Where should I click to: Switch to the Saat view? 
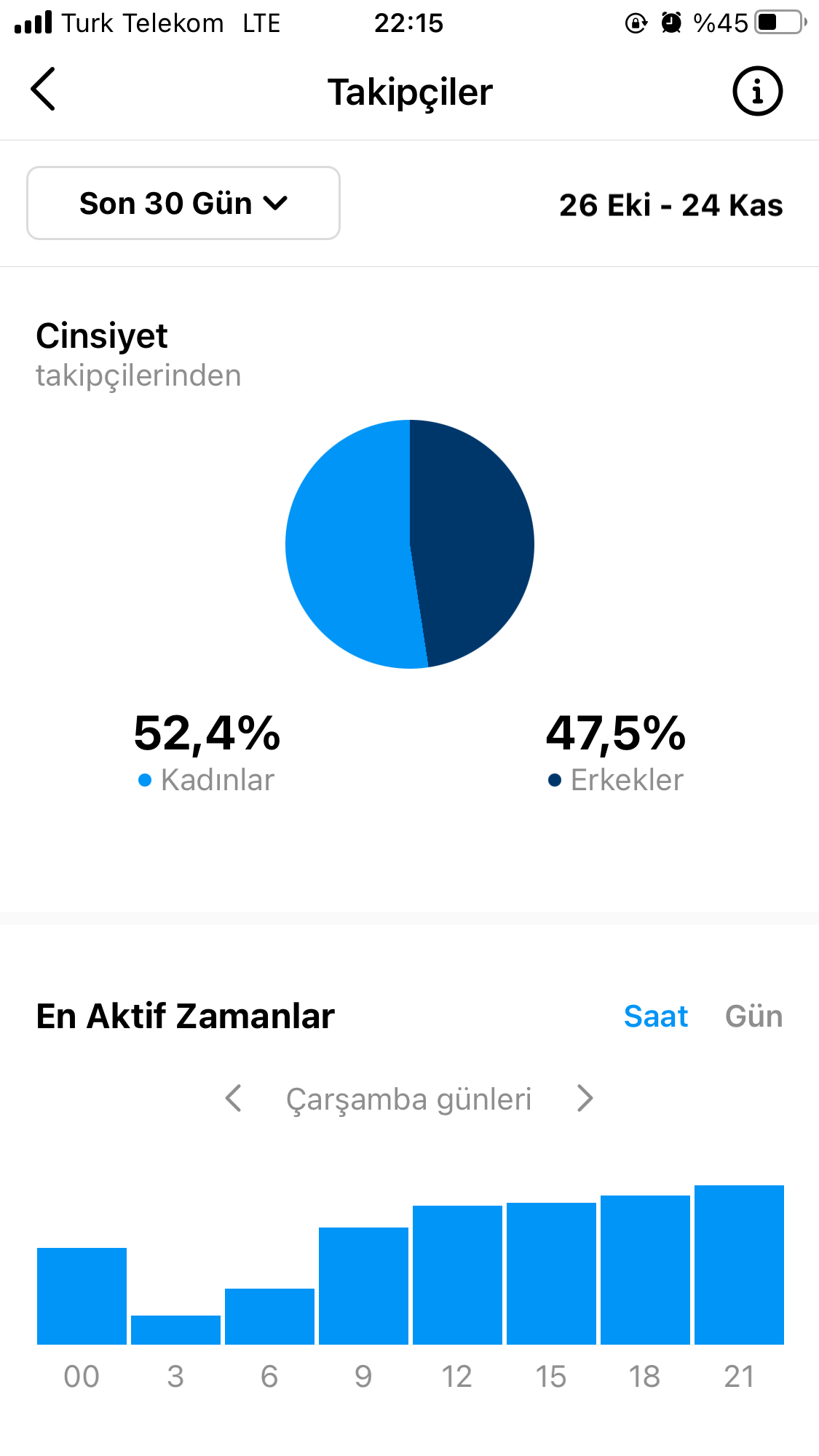(x=655, y=1016)
